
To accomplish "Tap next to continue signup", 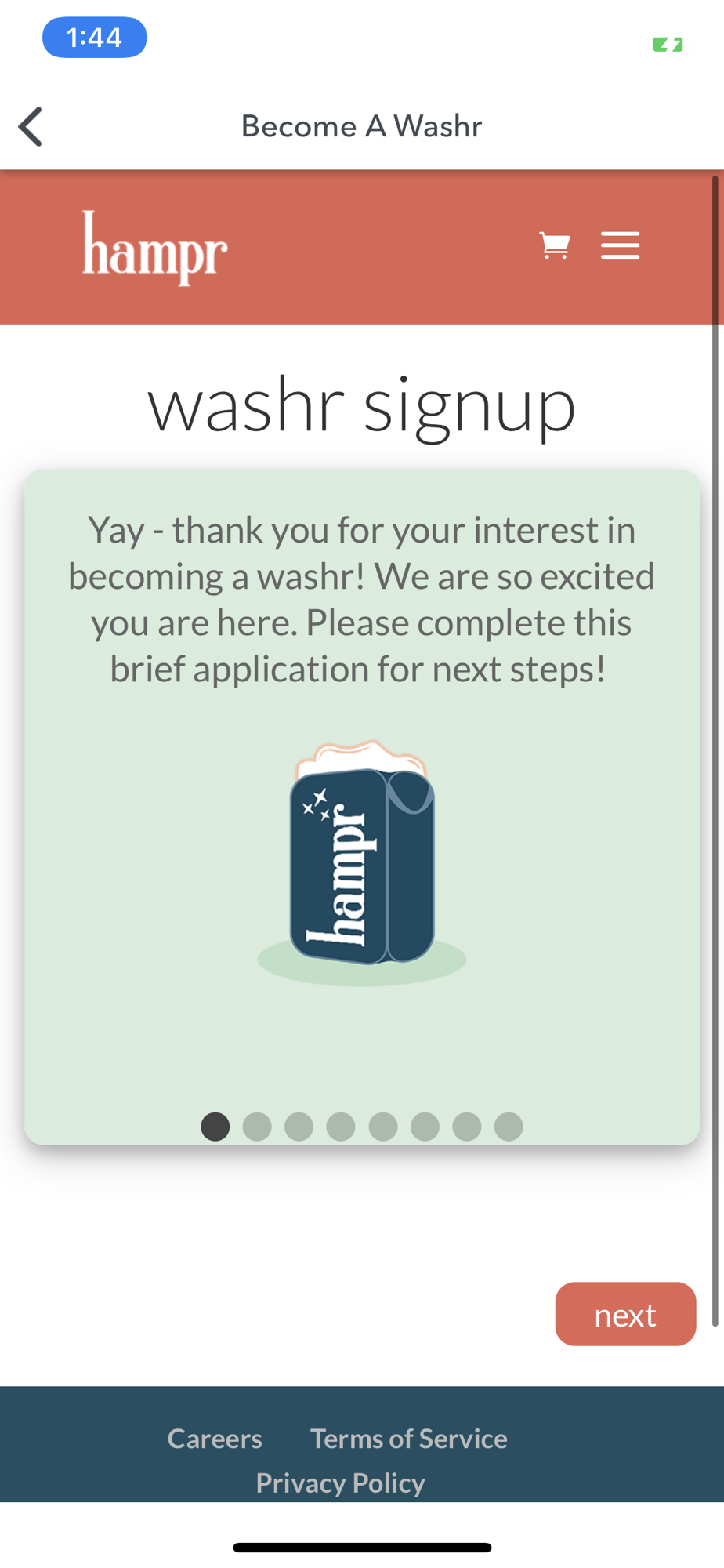I will (x=625, y=1314).
